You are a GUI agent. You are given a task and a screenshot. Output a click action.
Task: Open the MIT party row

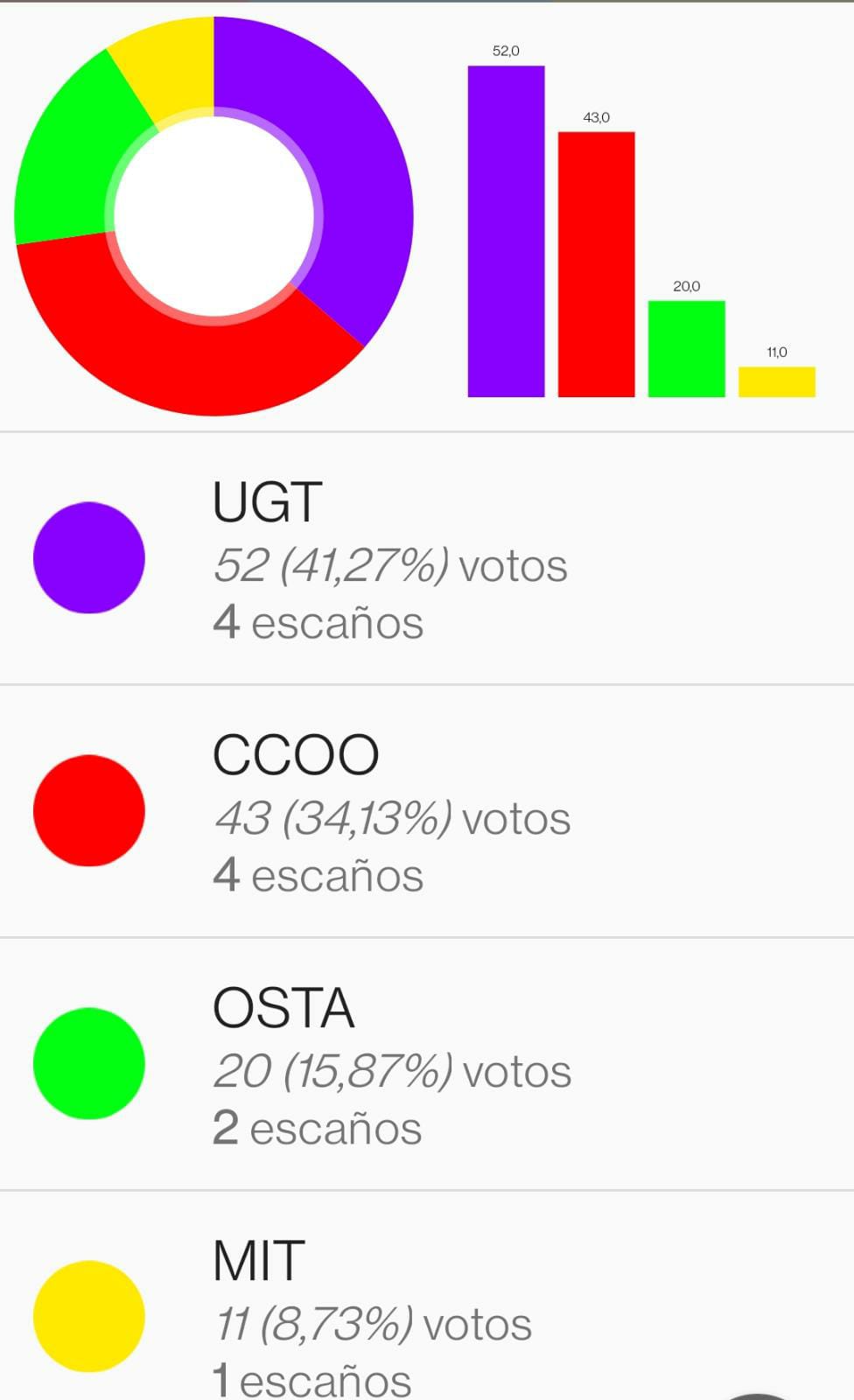(427, 1296)
